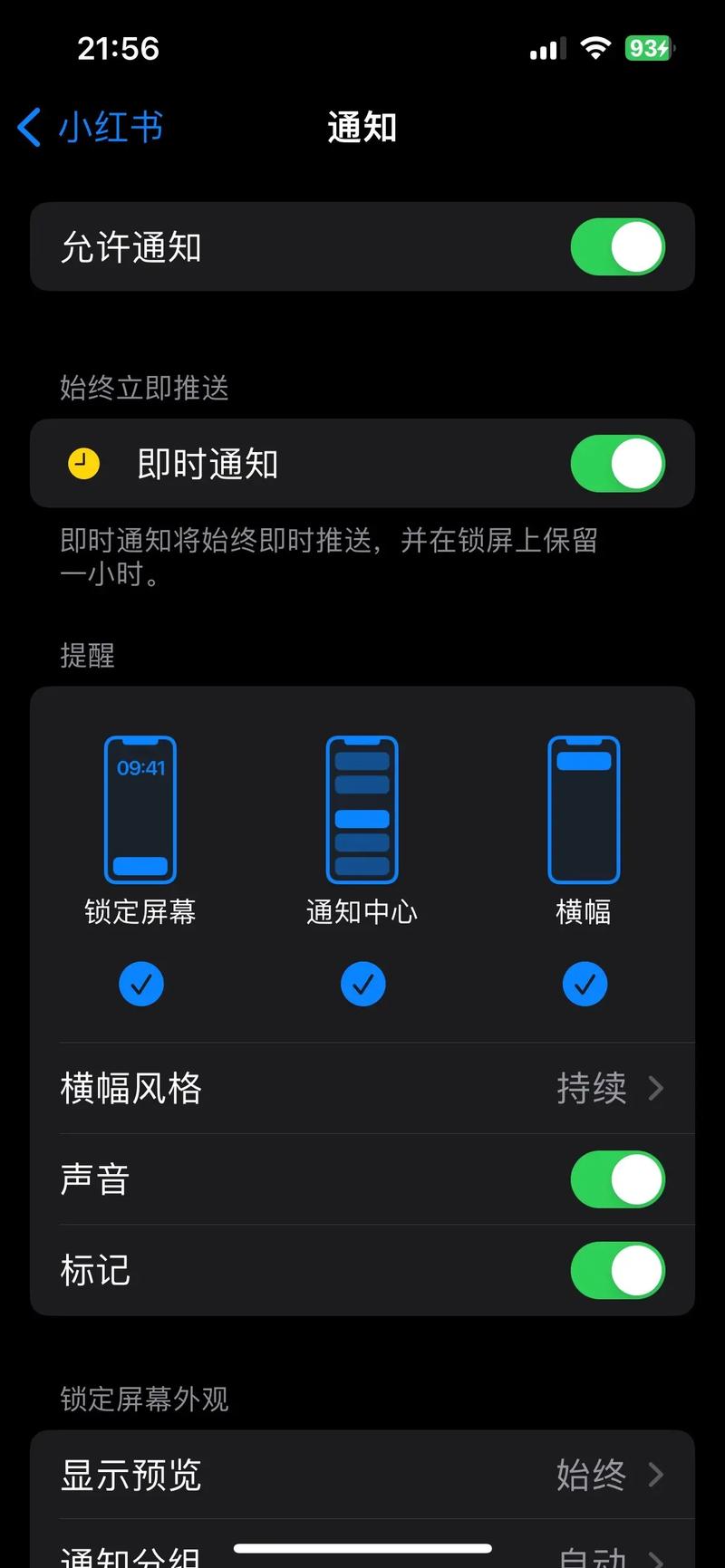Uncheck the 锁定屏幕 alert option
Screen dimensions: 725x1568
pos(140,984)
